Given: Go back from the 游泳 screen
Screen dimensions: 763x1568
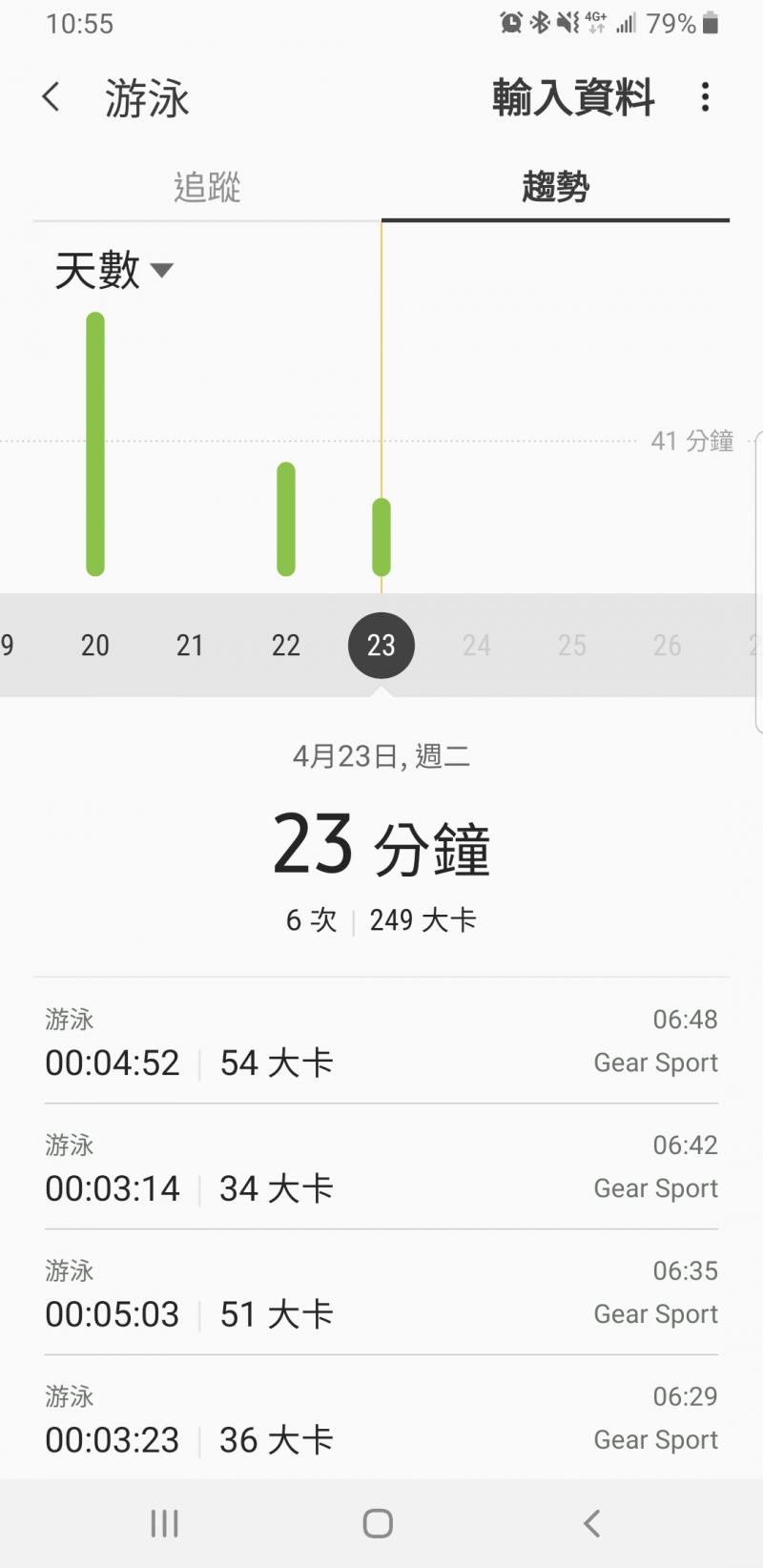Looking at the screenshot, I should [x=52, y=97].
